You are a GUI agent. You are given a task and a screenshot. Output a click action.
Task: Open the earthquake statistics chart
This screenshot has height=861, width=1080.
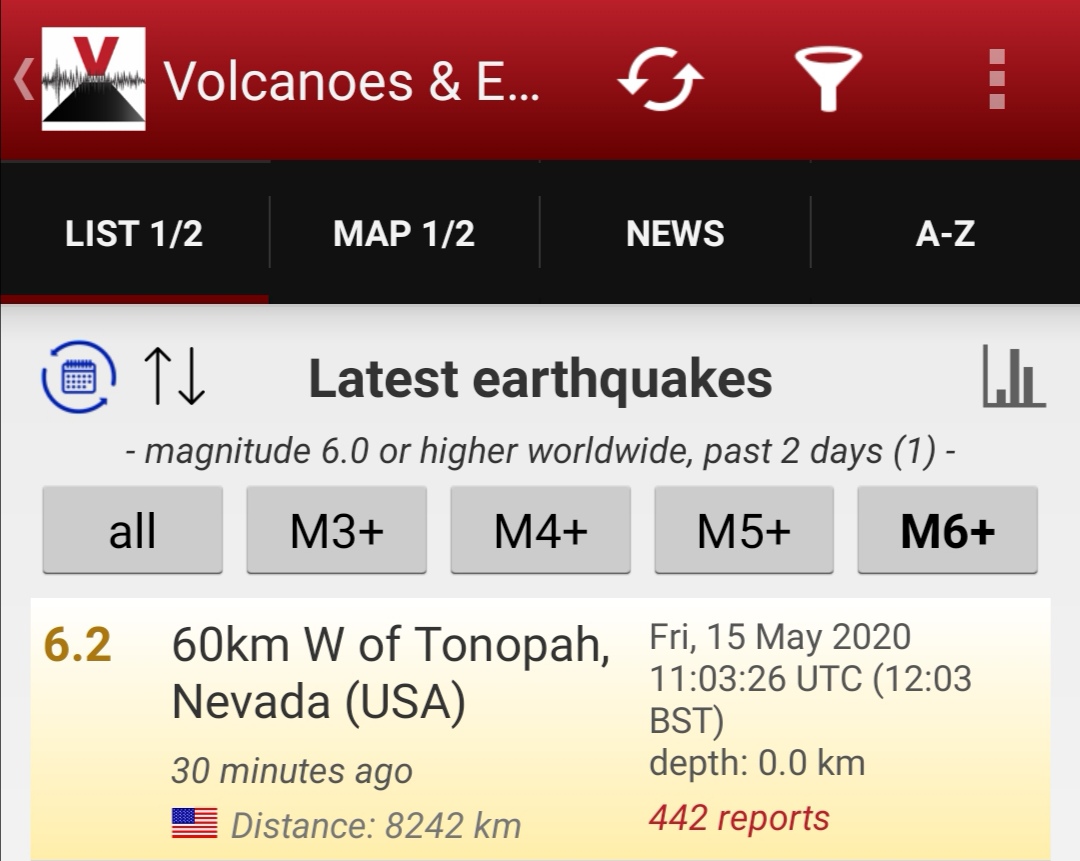coord(1014,377)
